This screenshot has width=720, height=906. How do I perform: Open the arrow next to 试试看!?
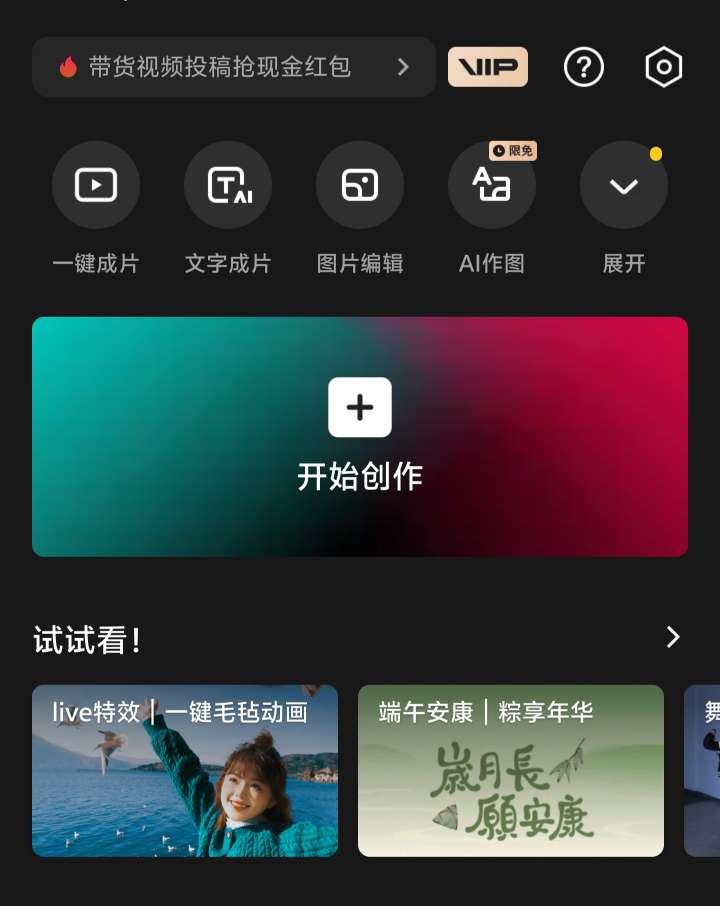[673, 638]
